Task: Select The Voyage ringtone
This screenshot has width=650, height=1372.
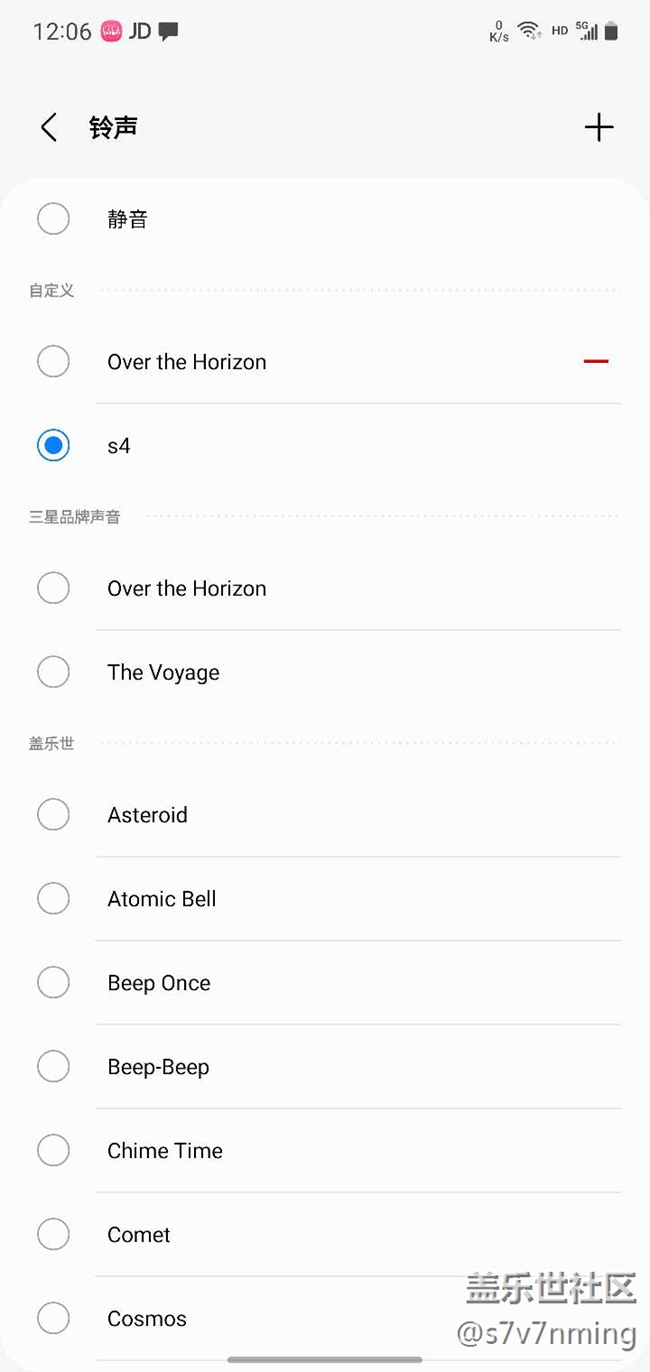Action: click(325, 672)
